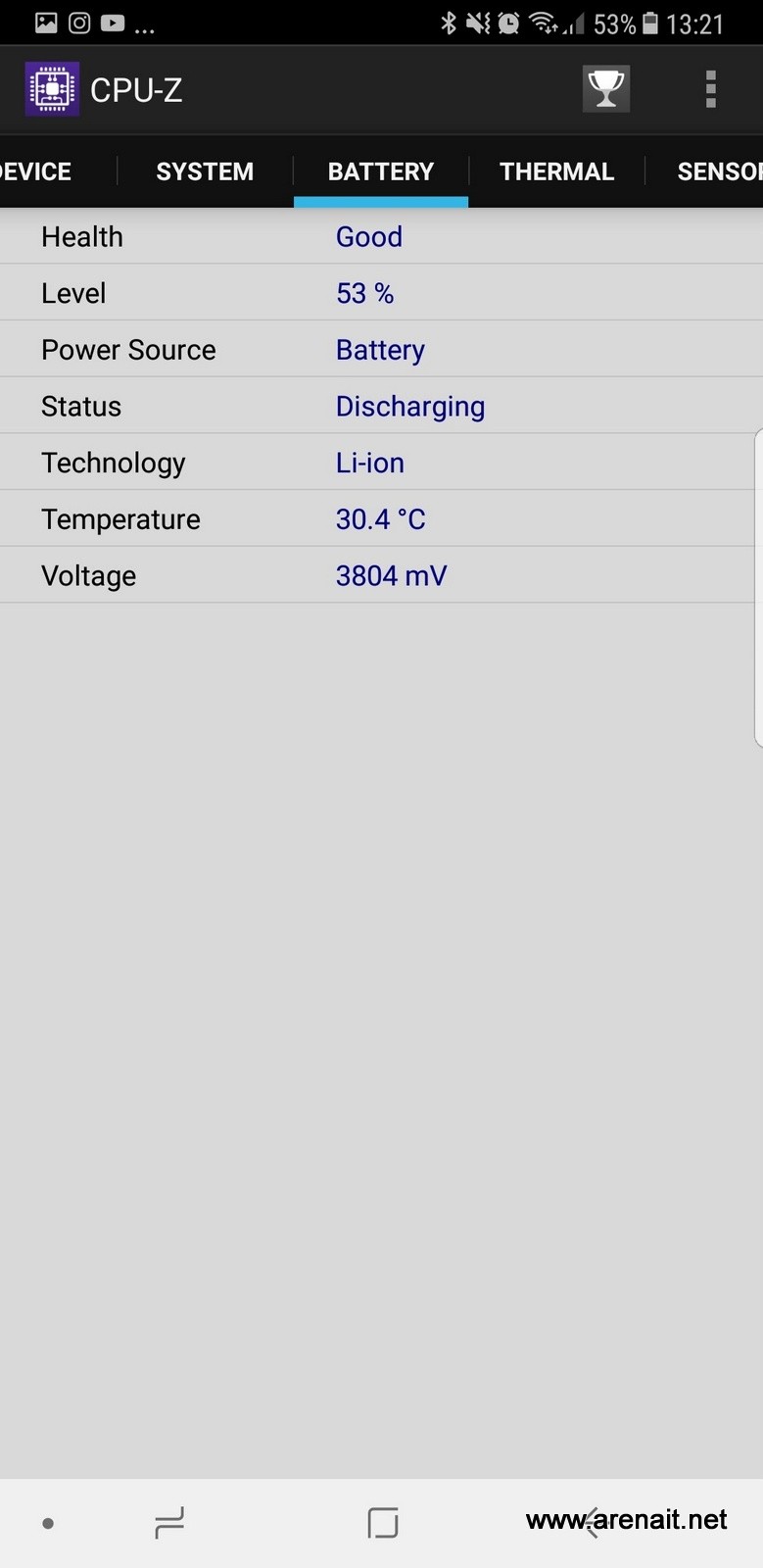Viewport: 763px width, 1568px height.
Task: Open the Sensors tab
Action: pos(718,171)
